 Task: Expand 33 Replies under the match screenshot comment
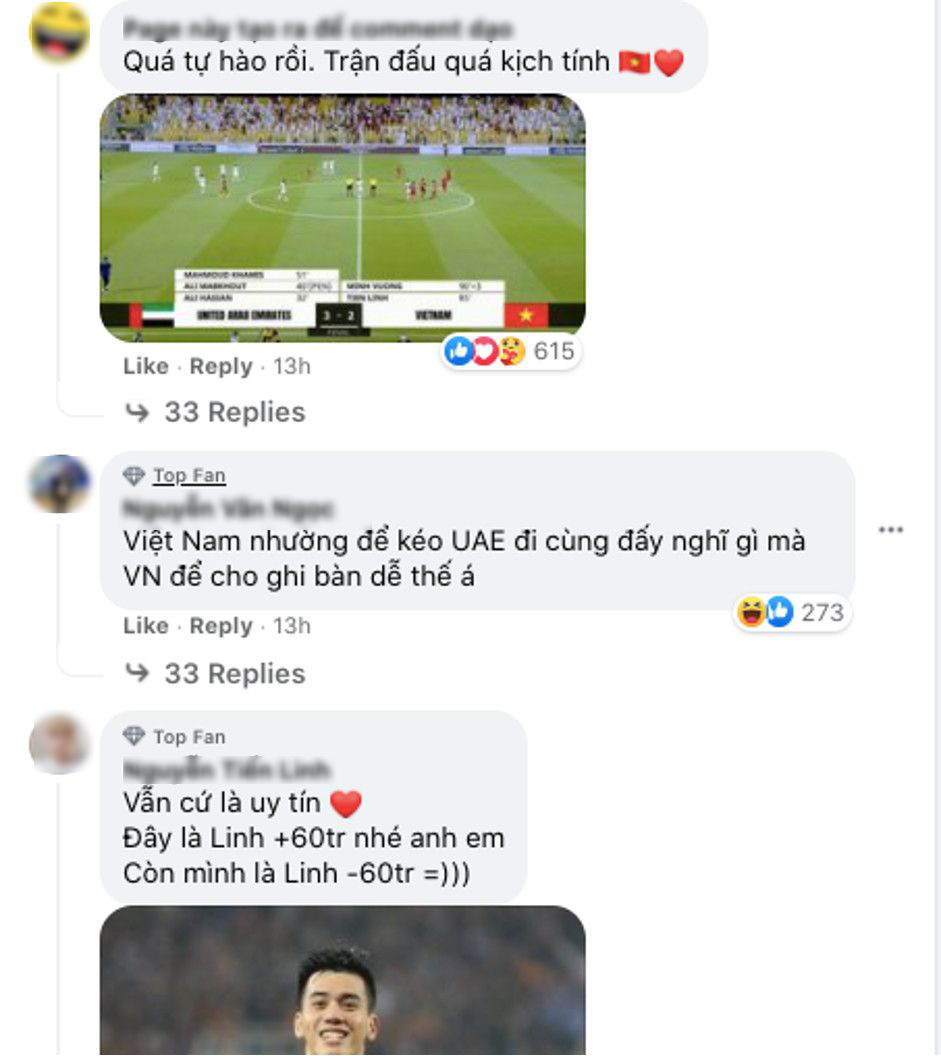pos(234,412)
